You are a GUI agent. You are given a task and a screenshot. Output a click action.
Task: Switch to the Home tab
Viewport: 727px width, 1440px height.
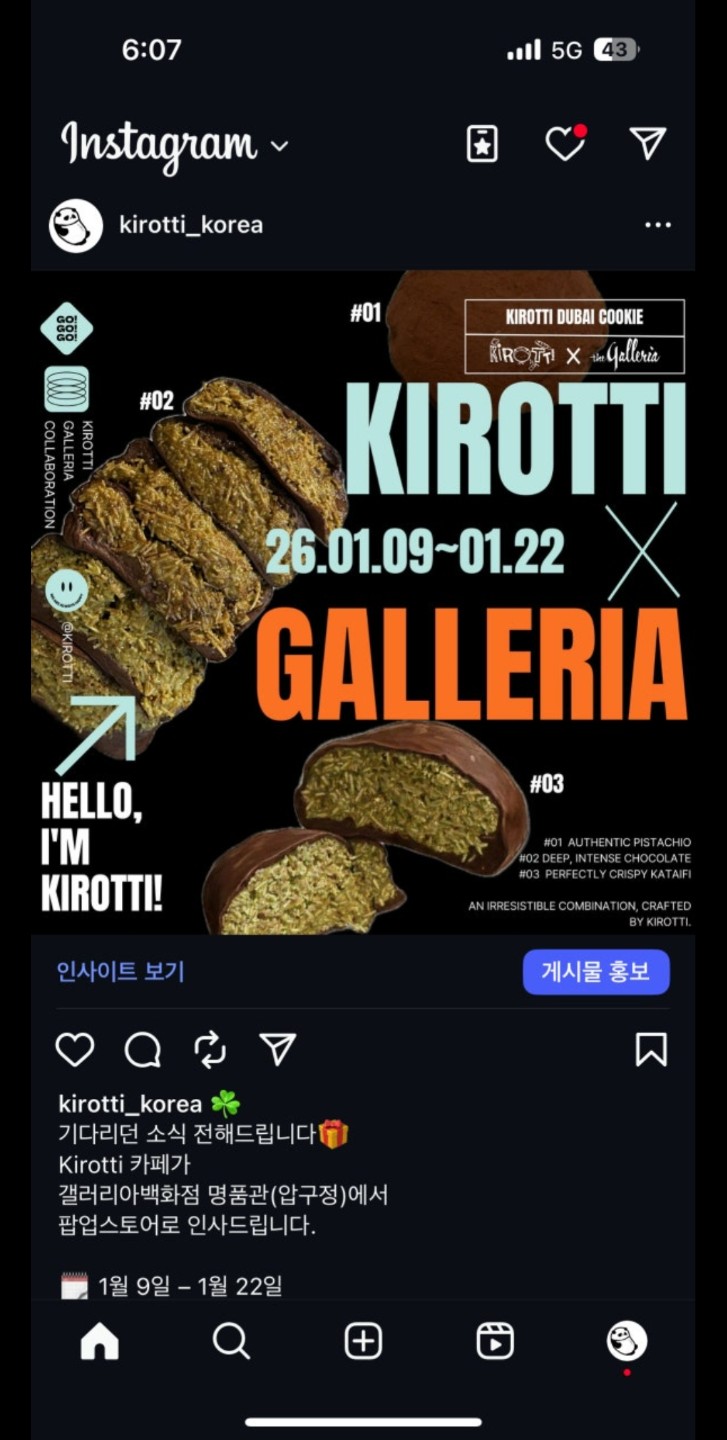pyautogui.click(x=99, y=1342)
